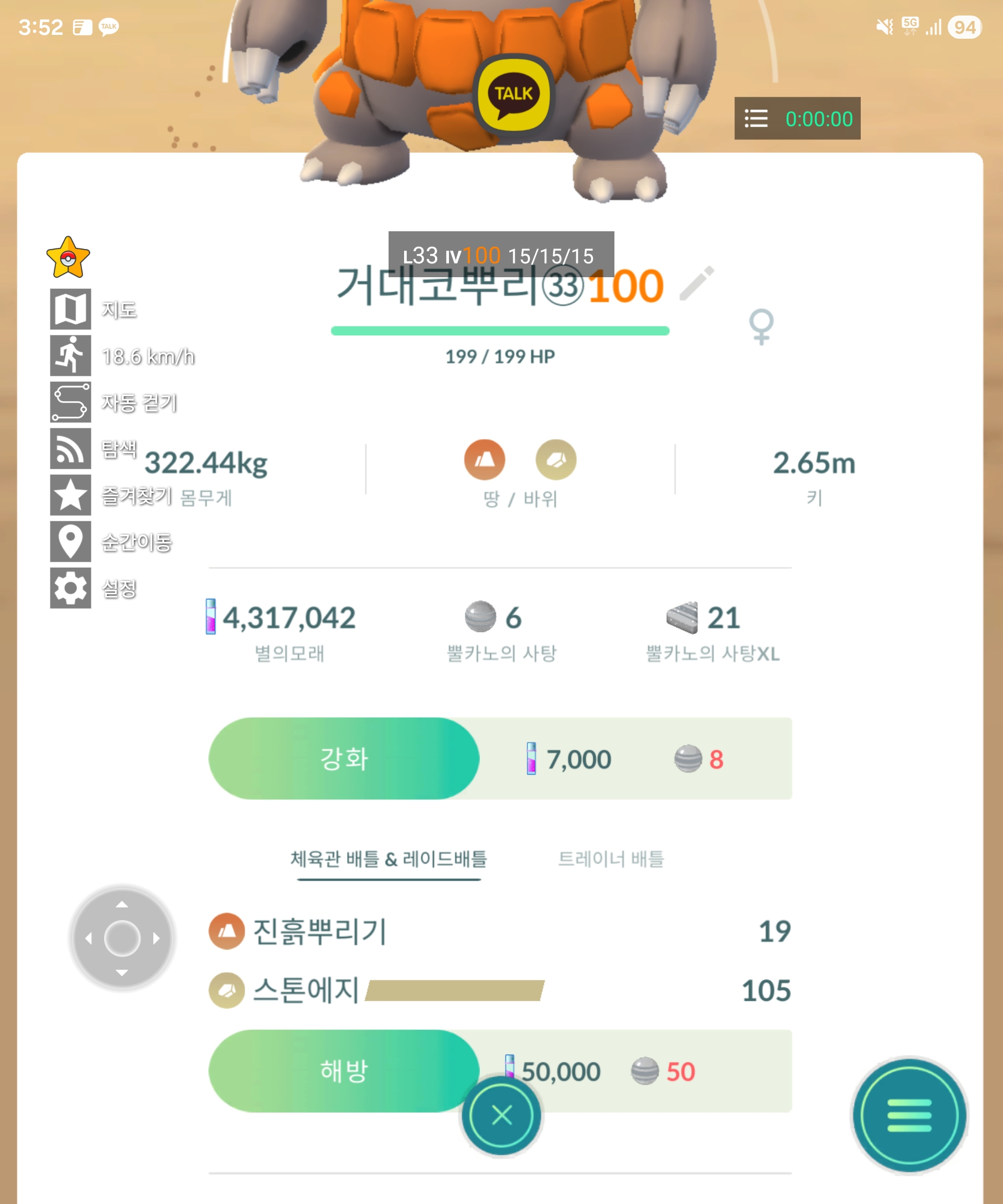
Task: Open the 자동 걷기 auto walk option
Action: (x=70, y=402)
